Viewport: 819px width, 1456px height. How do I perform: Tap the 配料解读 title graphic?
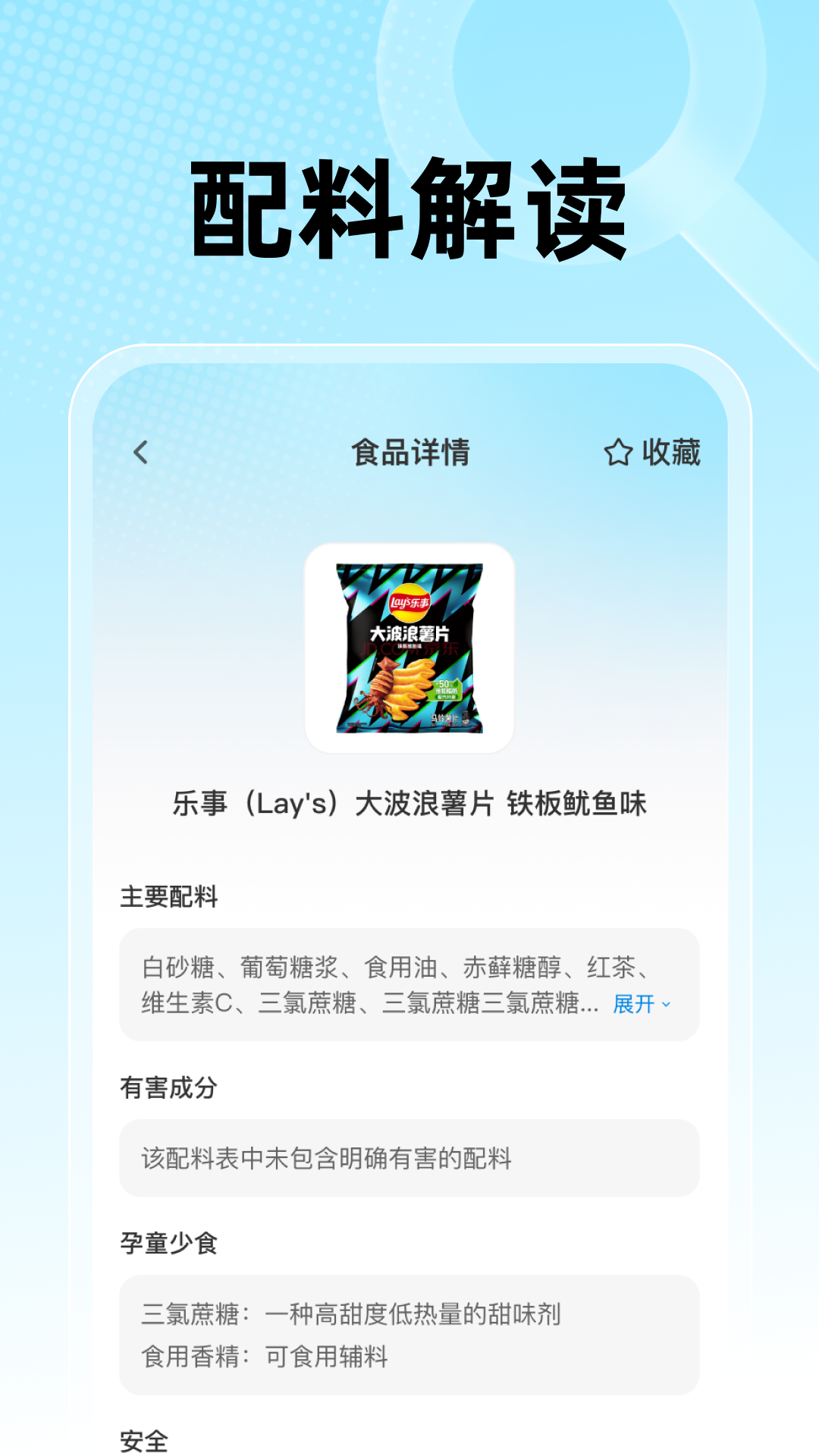click(x=409, y=205)
